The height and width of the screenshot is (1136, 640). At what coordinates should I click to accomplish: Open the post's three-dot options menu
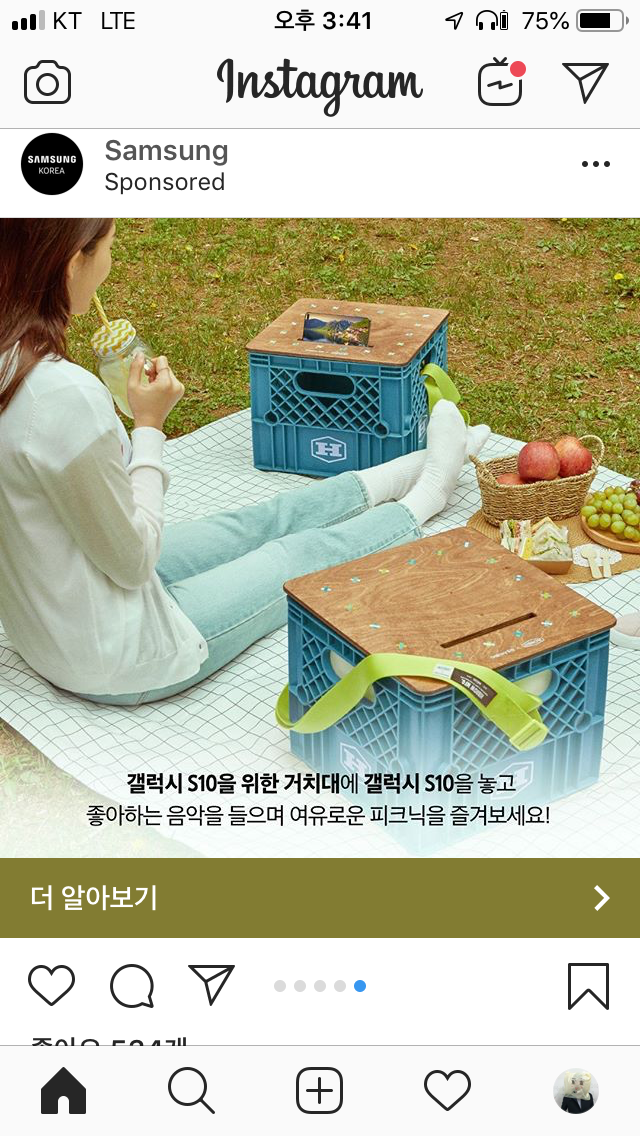coord(595,164)
